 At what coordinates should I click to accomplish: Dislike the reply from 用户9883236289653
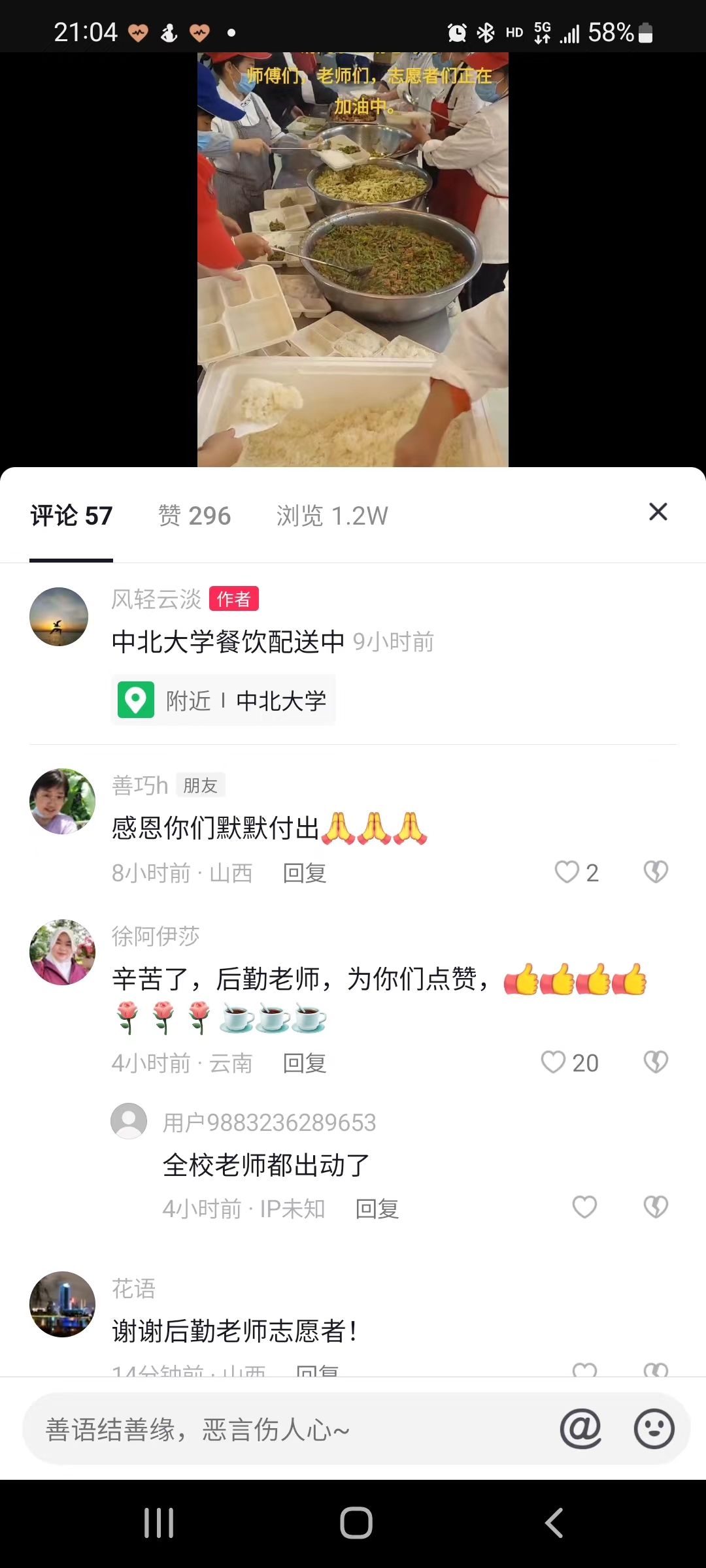click(x=656, y=1207)
